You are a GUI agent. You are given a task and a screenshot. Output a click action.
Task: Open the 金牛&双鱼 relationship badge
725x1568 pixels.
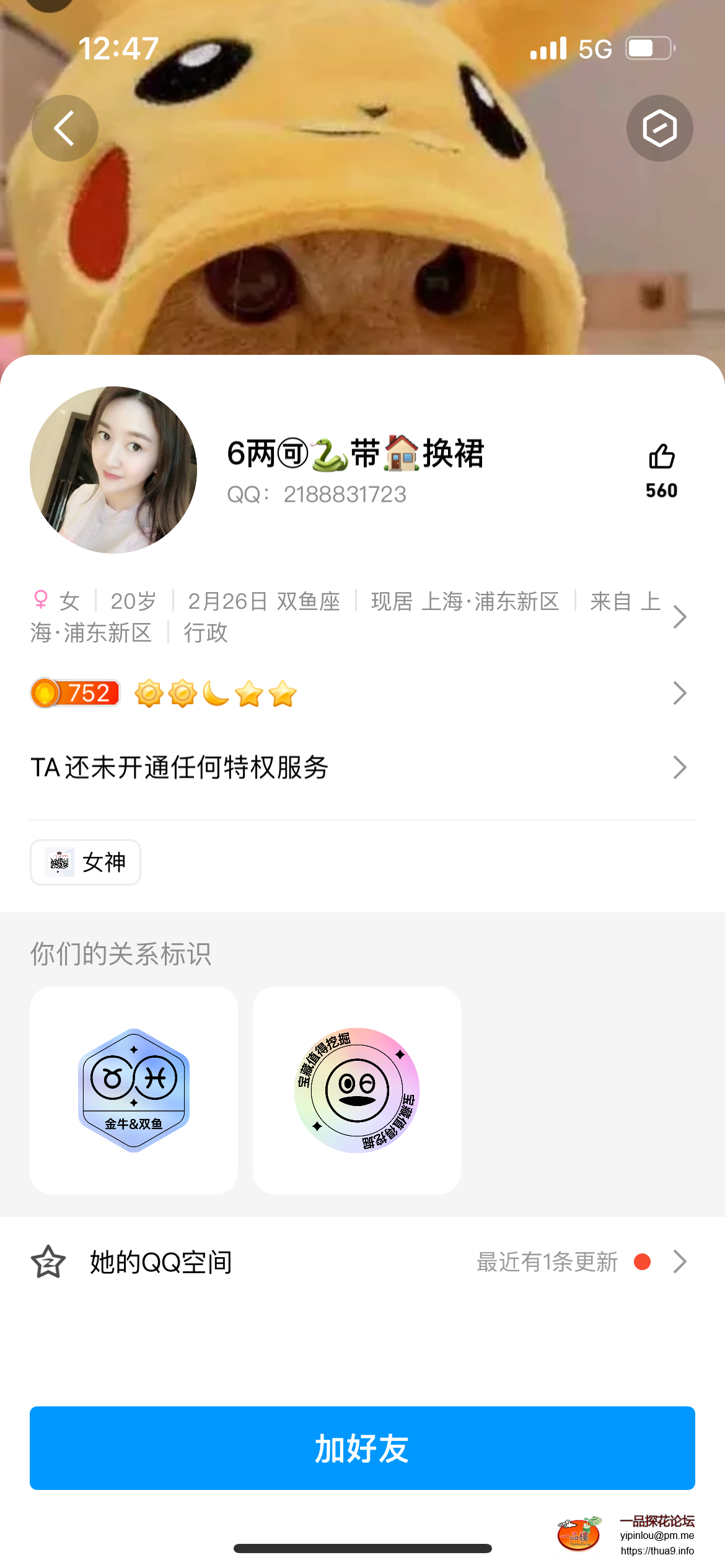pyautogui.click(x=134, y=1091)
